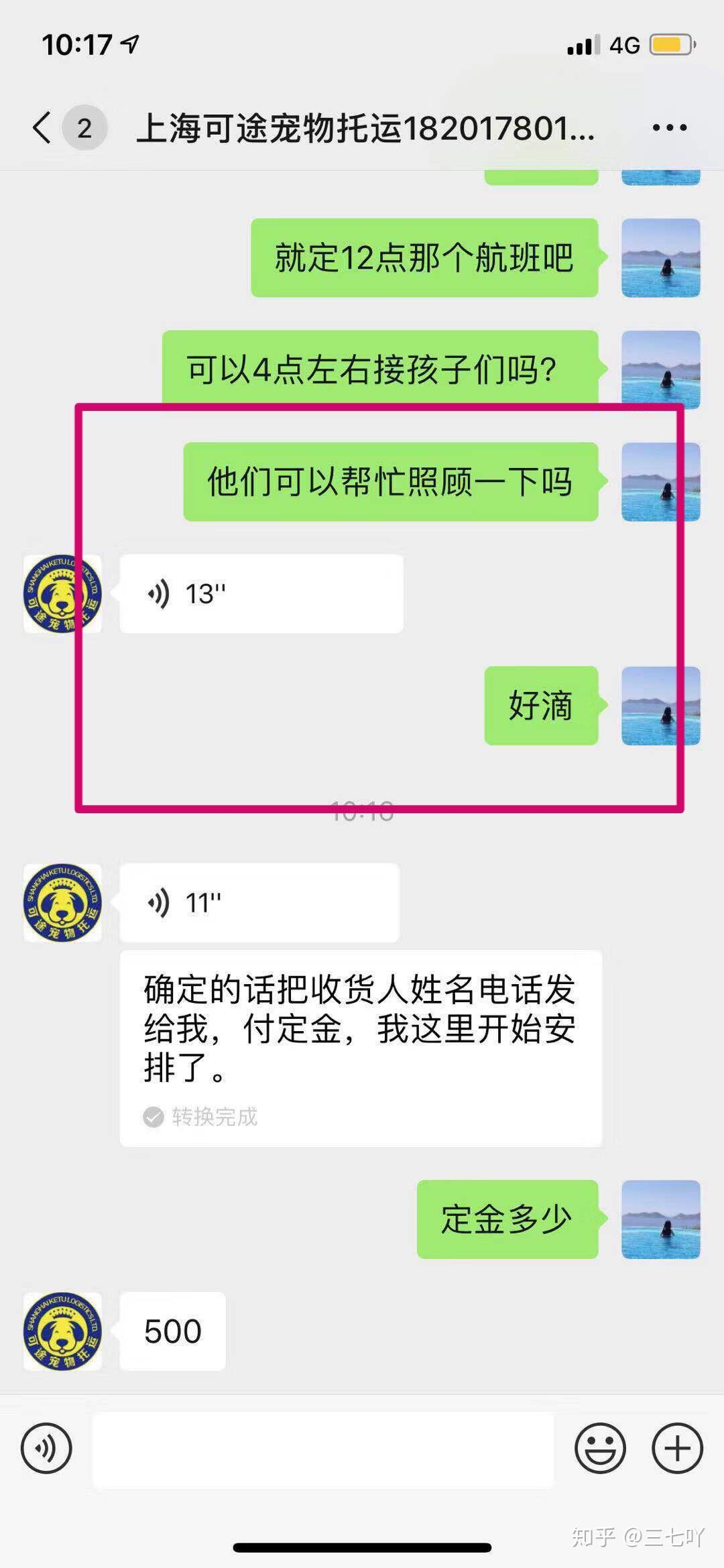This screenshot has width=724, height=1568.
Task: Switch to voice input mode
Action: point(46,1449)
